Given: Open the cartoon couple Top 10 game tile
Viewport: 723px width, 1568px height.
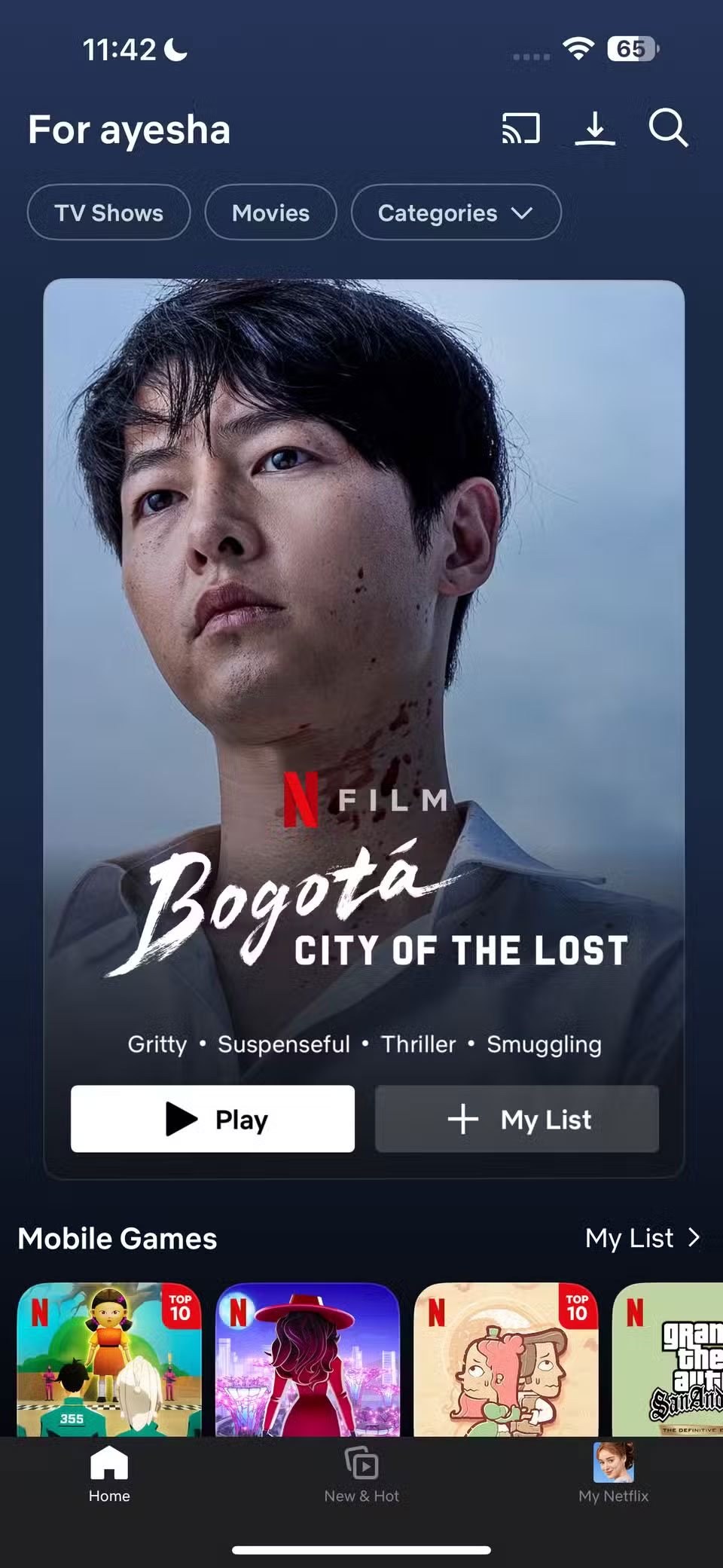Looking at the screenshot, I should click(505, 1359).
